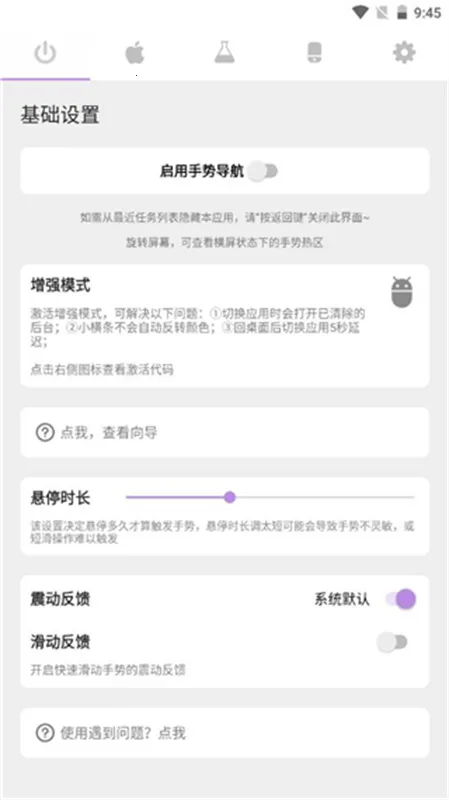Turn off the 震动反馈 switch
This screenshot has height=800, width=449.
pos(401,599)
